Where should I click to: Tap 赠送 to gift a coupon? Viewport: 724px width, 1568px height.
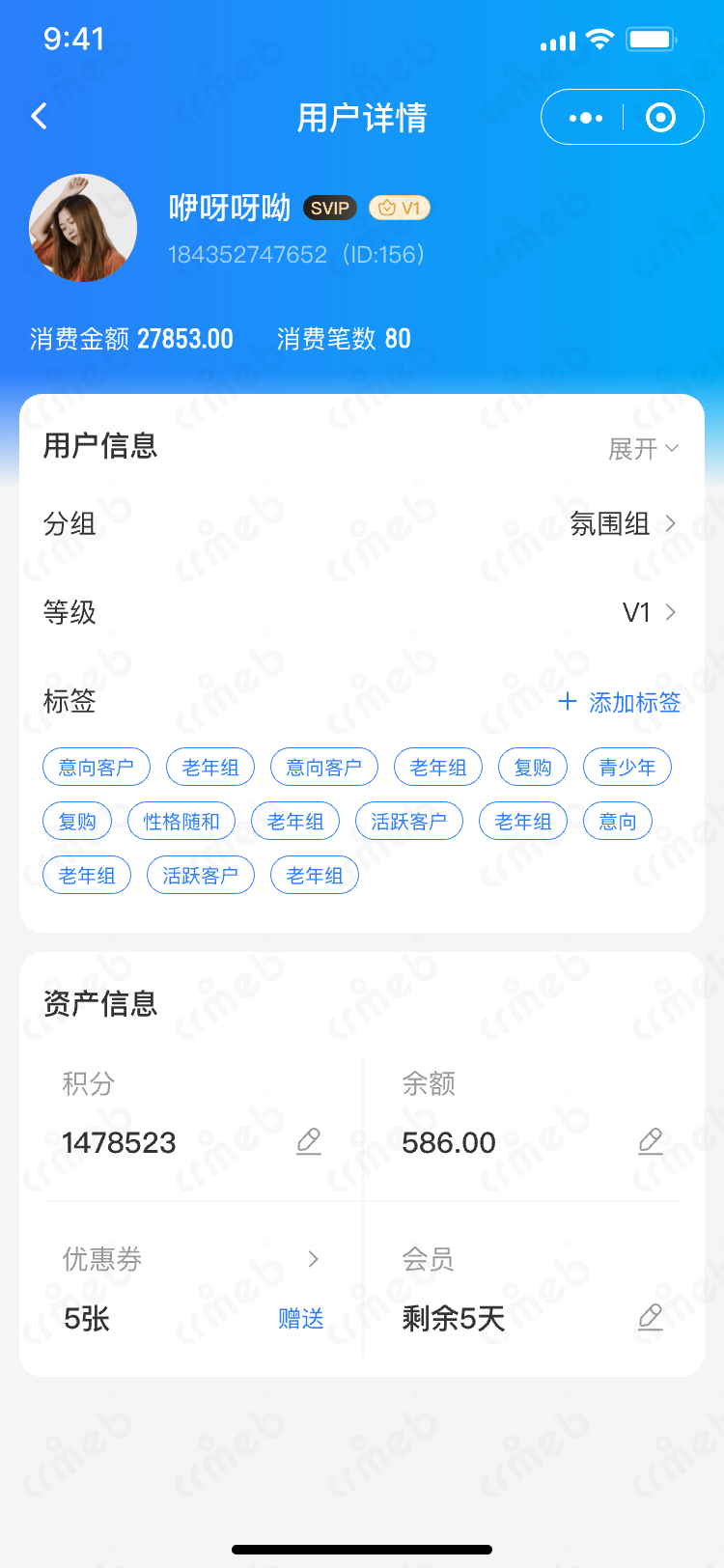tap(300, 1319)
